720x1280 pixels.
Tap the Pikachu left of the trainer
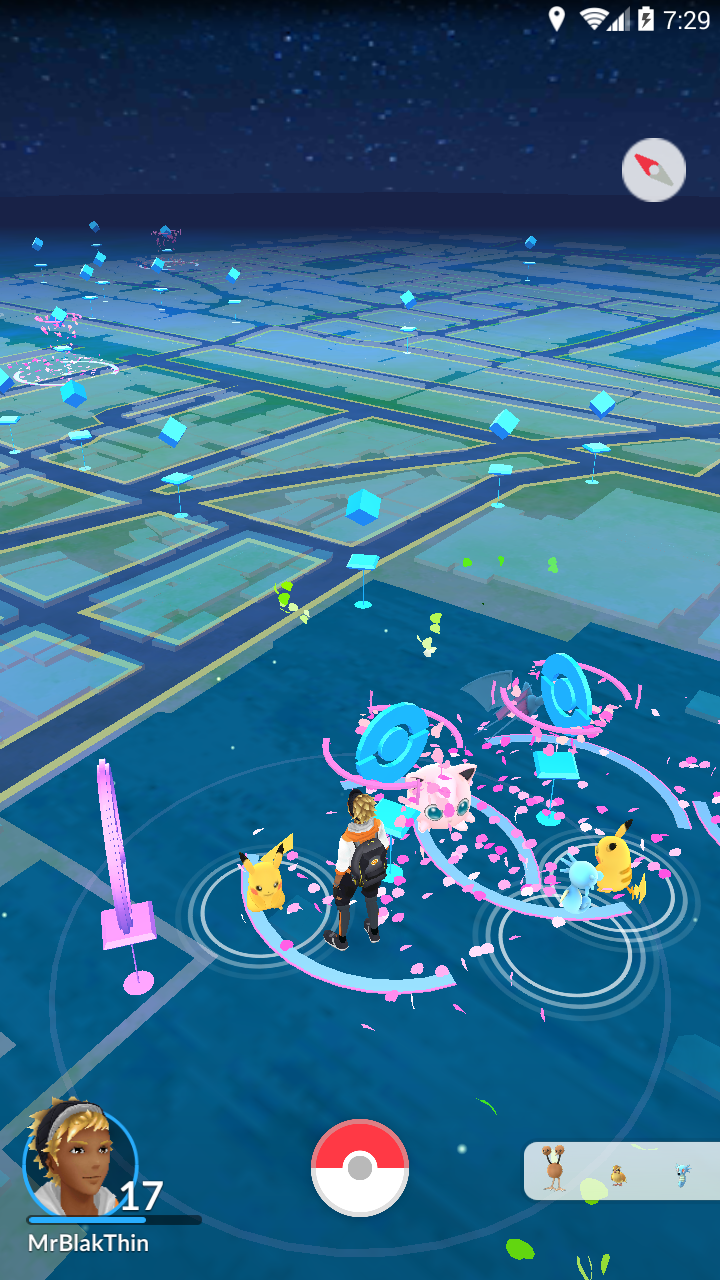click(265, 875)
